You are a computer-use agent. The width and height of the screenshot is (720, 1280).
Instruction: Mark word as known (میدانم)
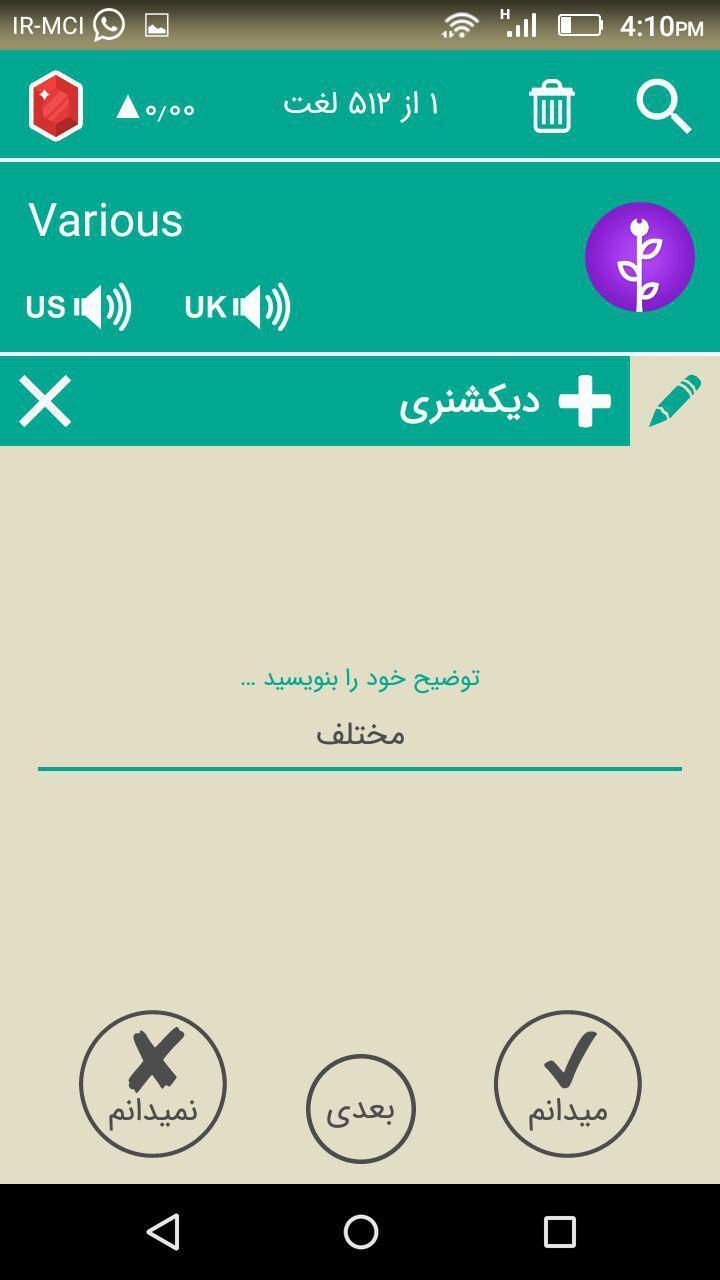567,1084
